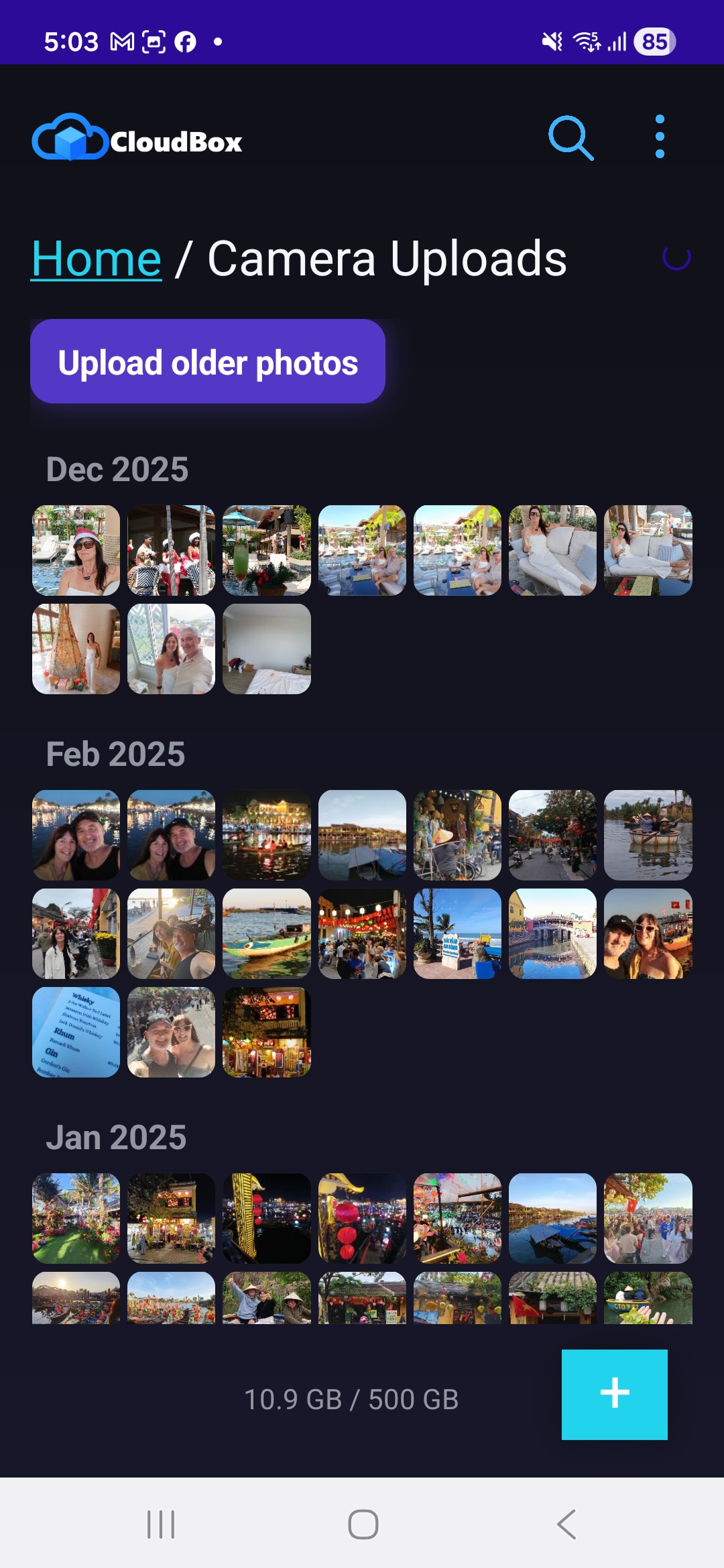Select the Jan 2025 section header
Image resolution: width=724 pixels, height=1568 pixels.
tap(115, 1137)
